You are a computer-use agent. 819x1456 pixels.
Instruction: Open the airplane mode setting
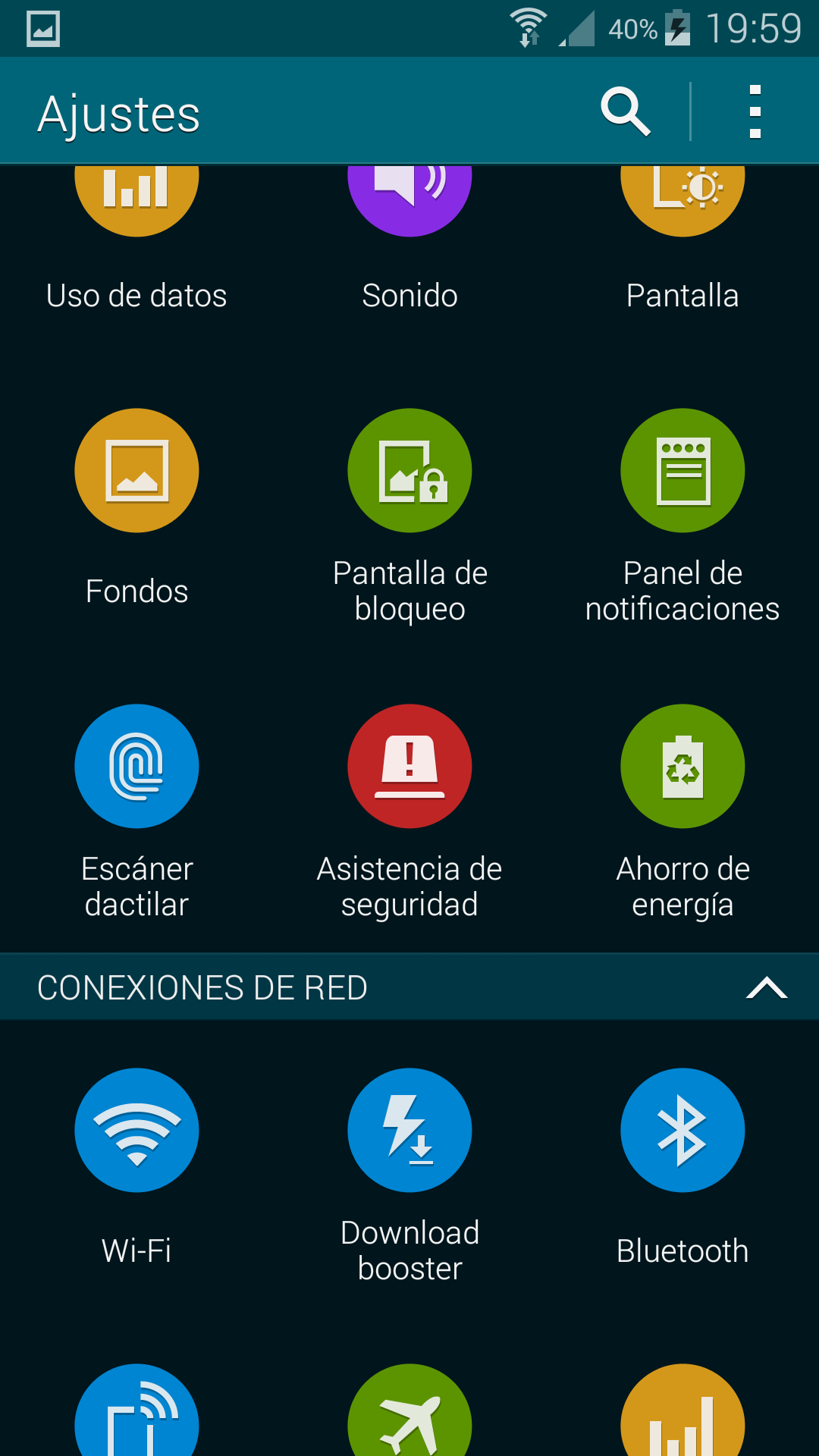tap(409, 1418)
